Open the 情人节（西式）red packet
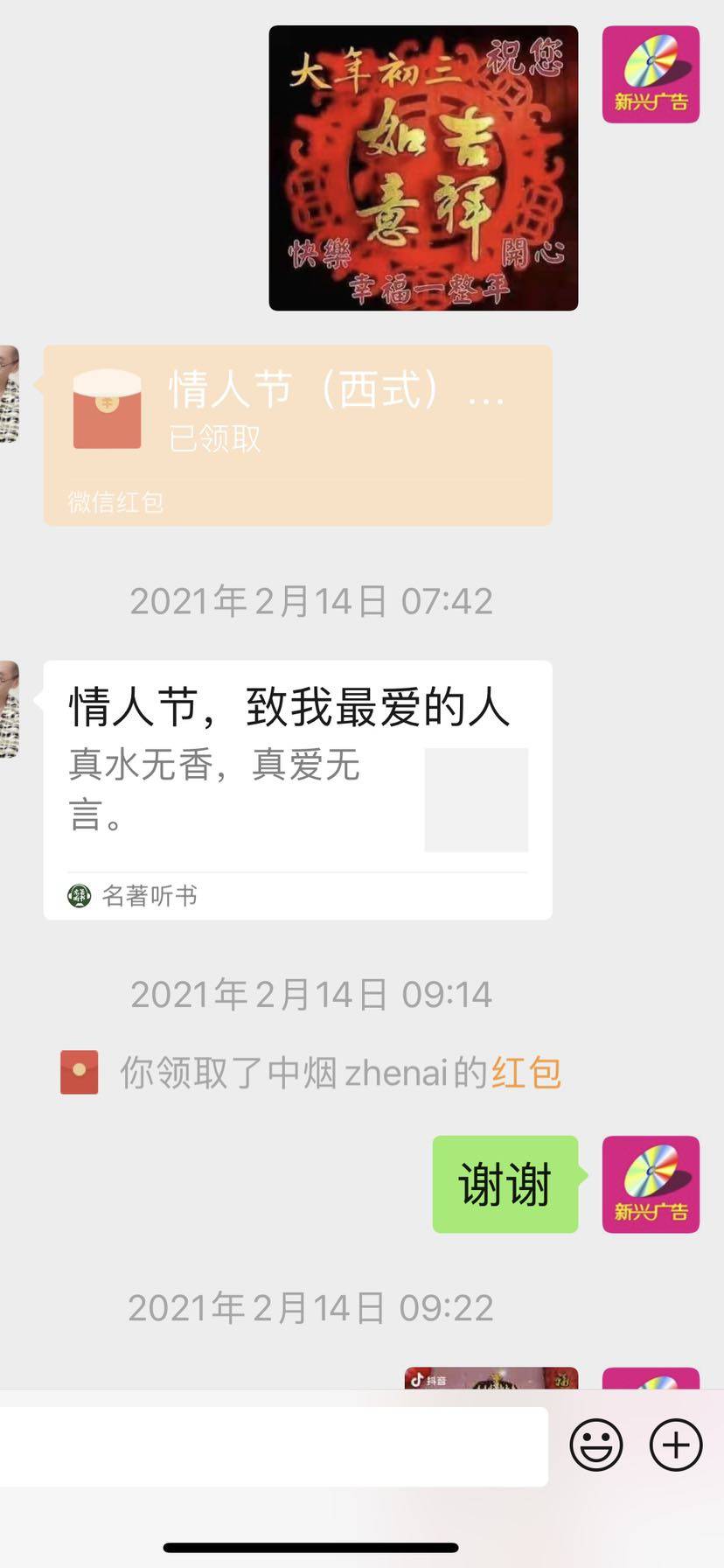 coord(297,435)
